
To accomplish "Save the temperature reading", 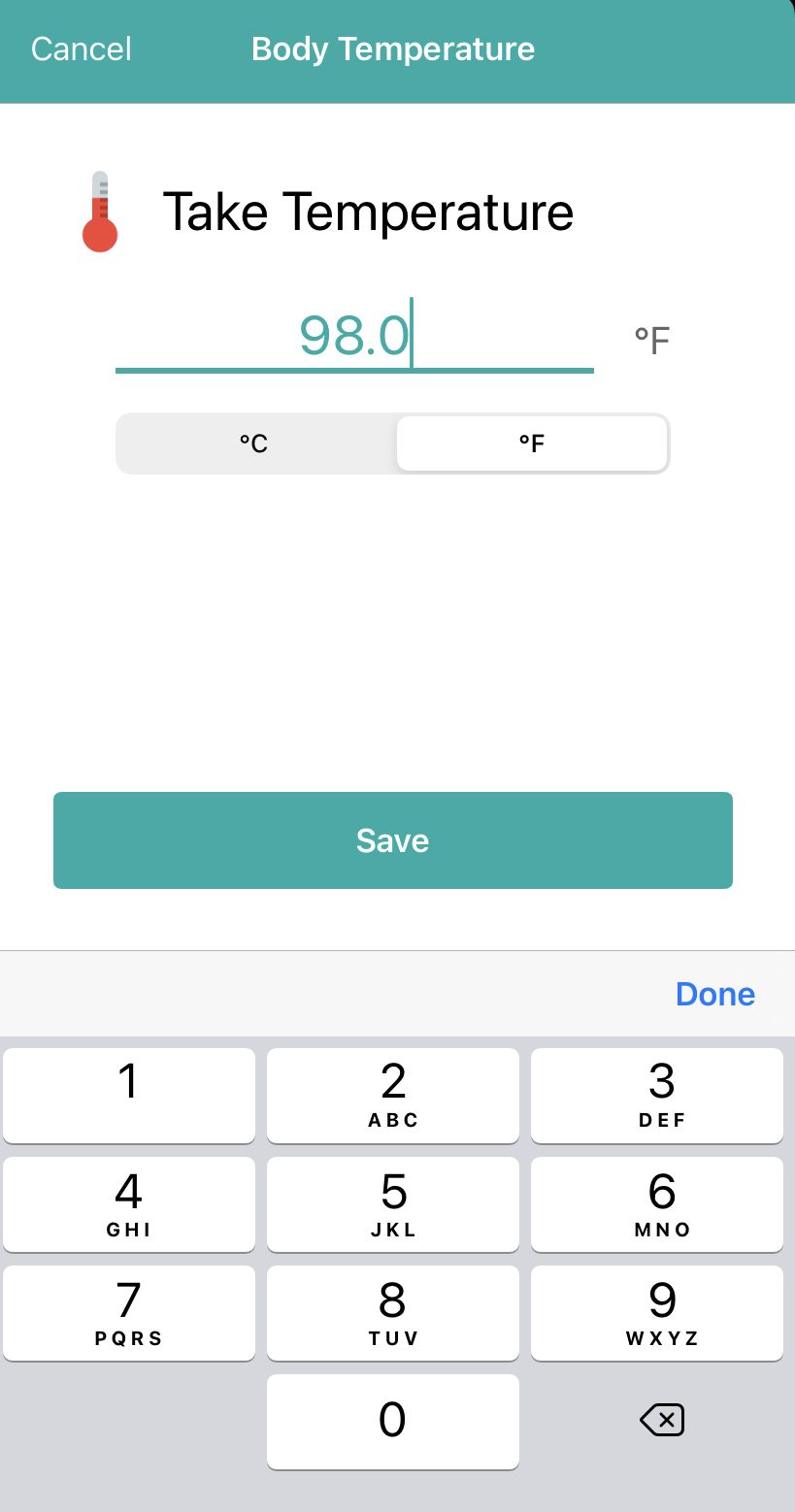I will [x=393, y=840].
